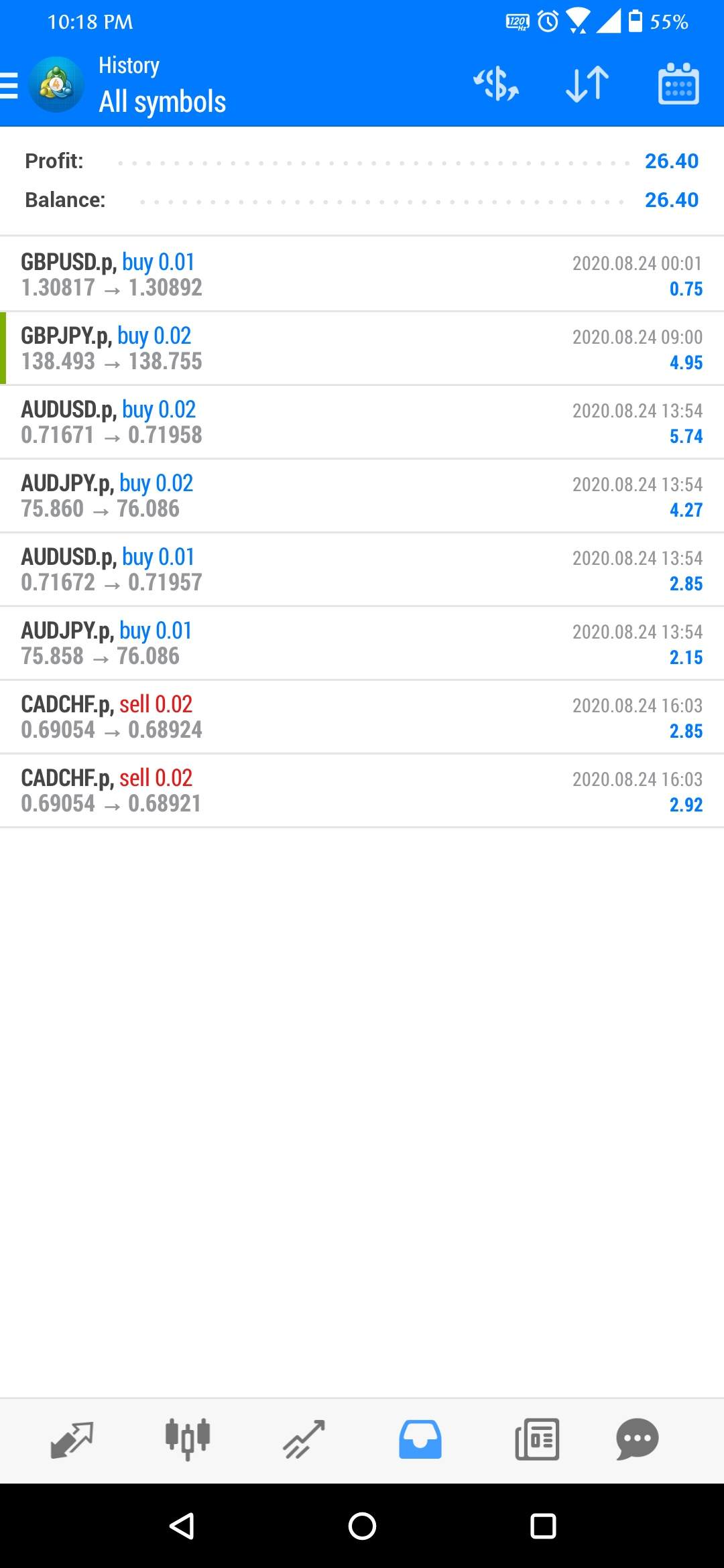Change sort order with the arrows icon
Viewport: 724px width, 1568px height.
point(587,84)
